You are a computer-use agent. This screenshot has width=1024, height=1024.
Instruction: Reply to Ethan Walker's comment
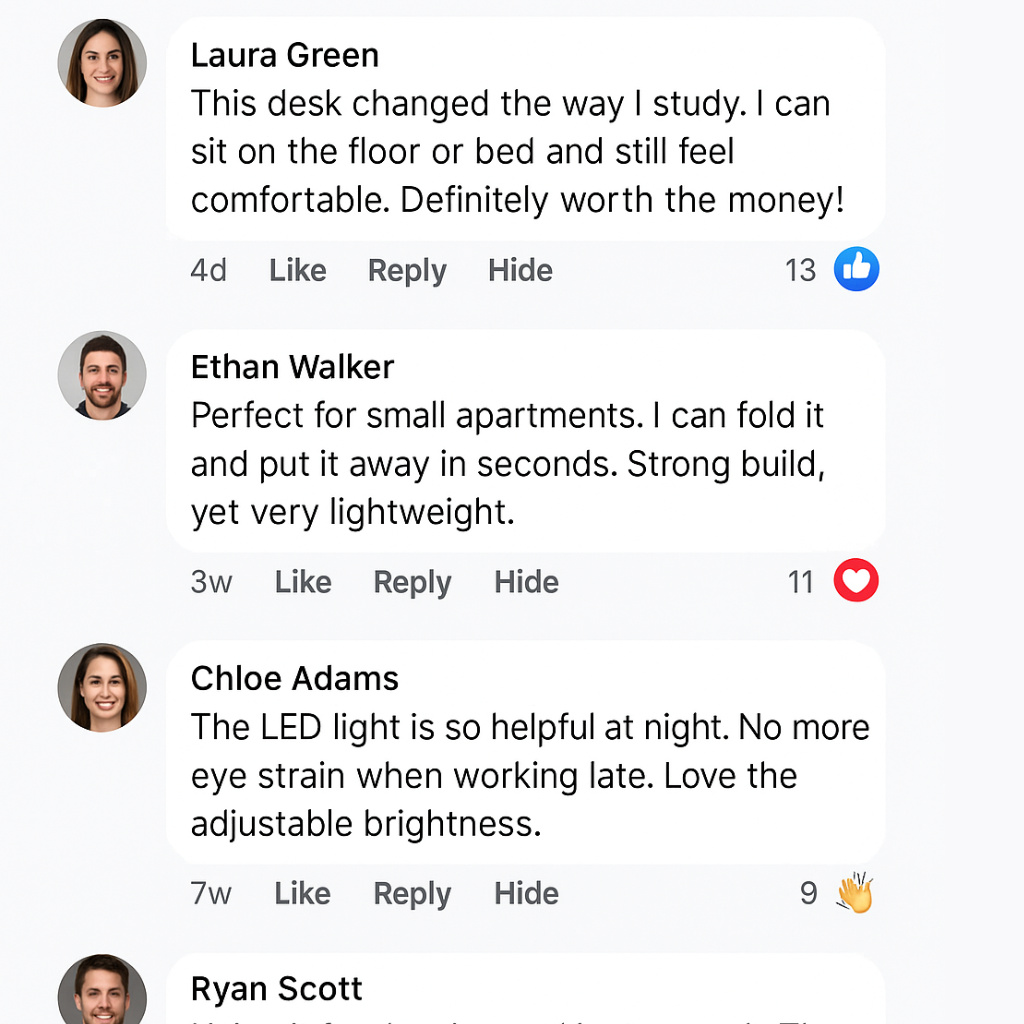[412, 582]
